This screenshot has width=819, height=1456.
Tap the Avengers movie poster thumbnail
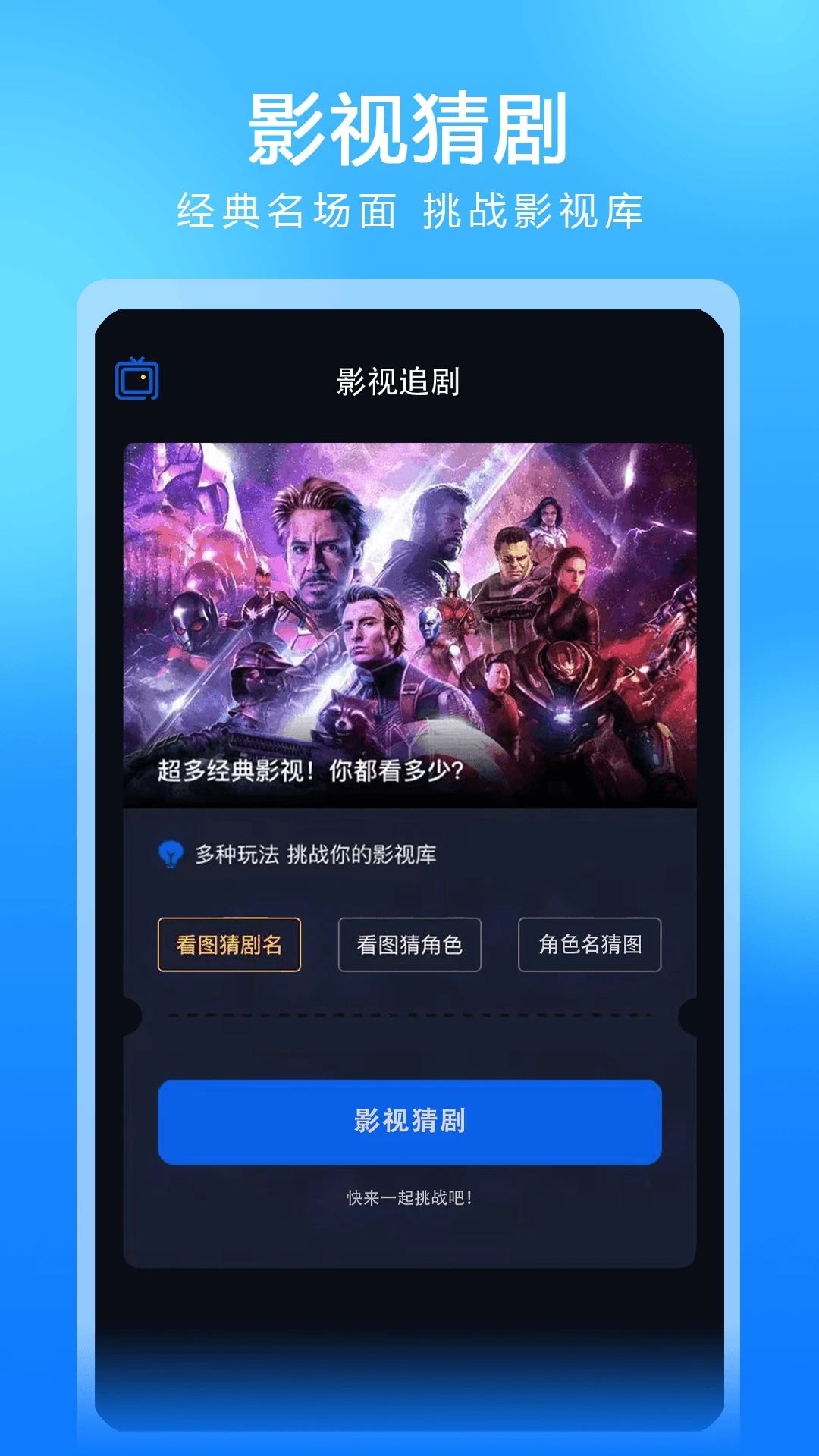409,622
